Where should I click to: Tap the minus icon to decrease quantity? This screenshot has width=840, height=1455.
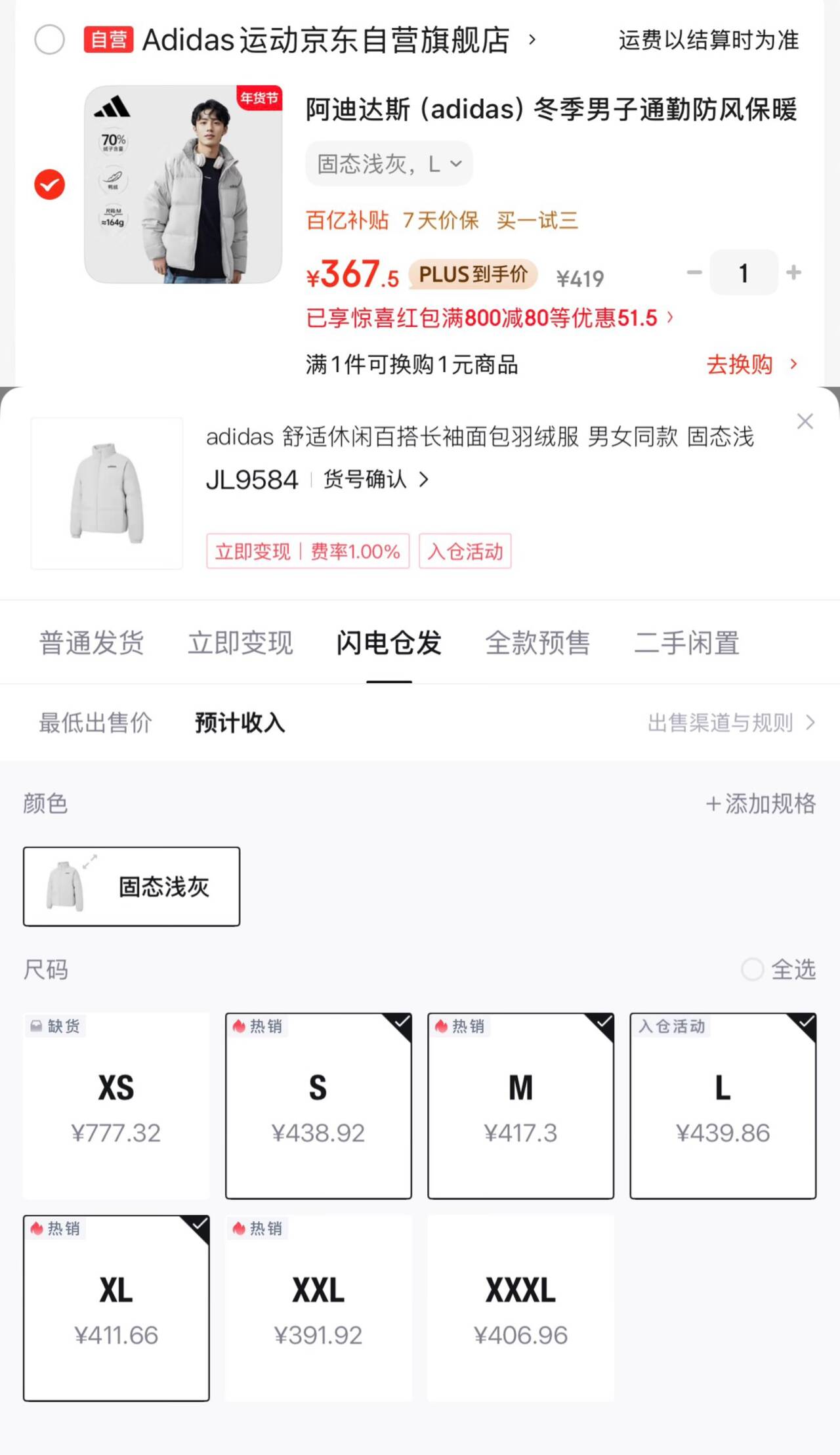click(x=694, y=273)
